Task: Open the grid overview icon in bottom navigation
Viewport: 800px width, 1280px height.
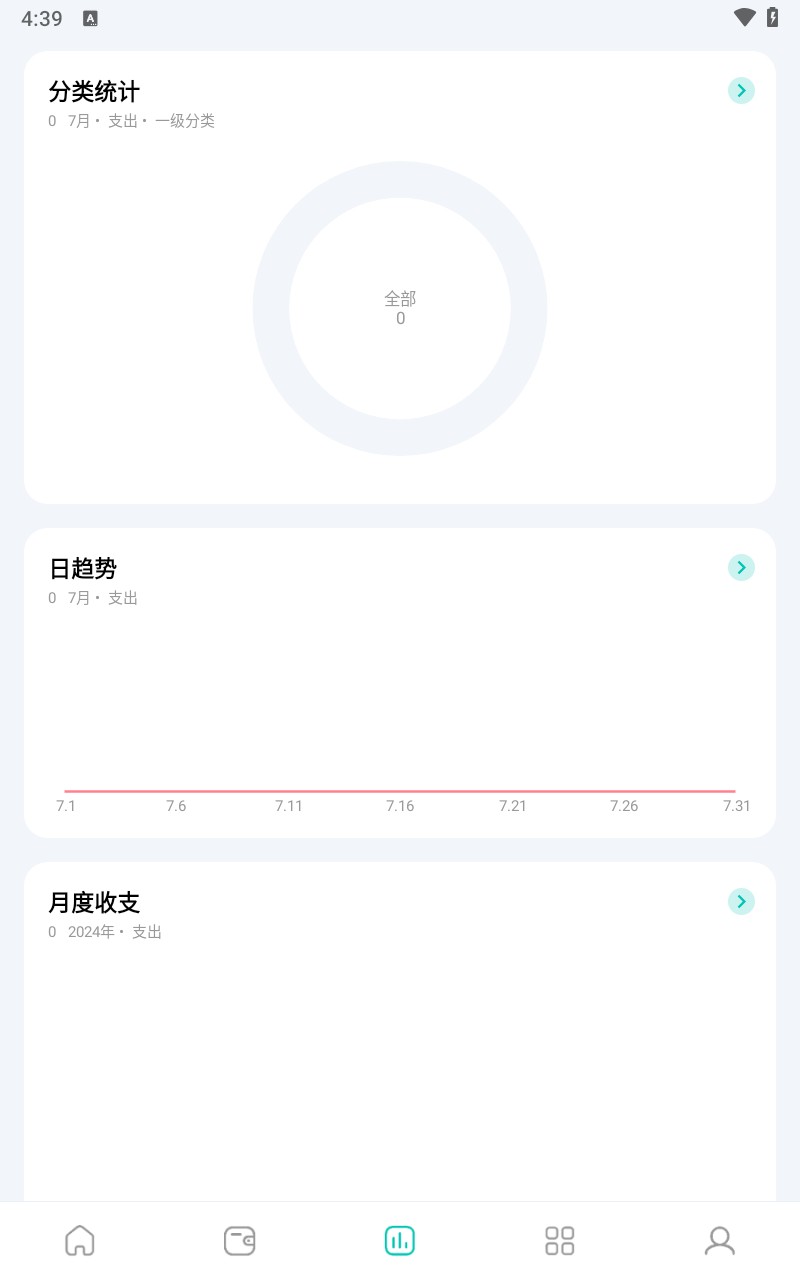Action: [x=559, y=1240]
